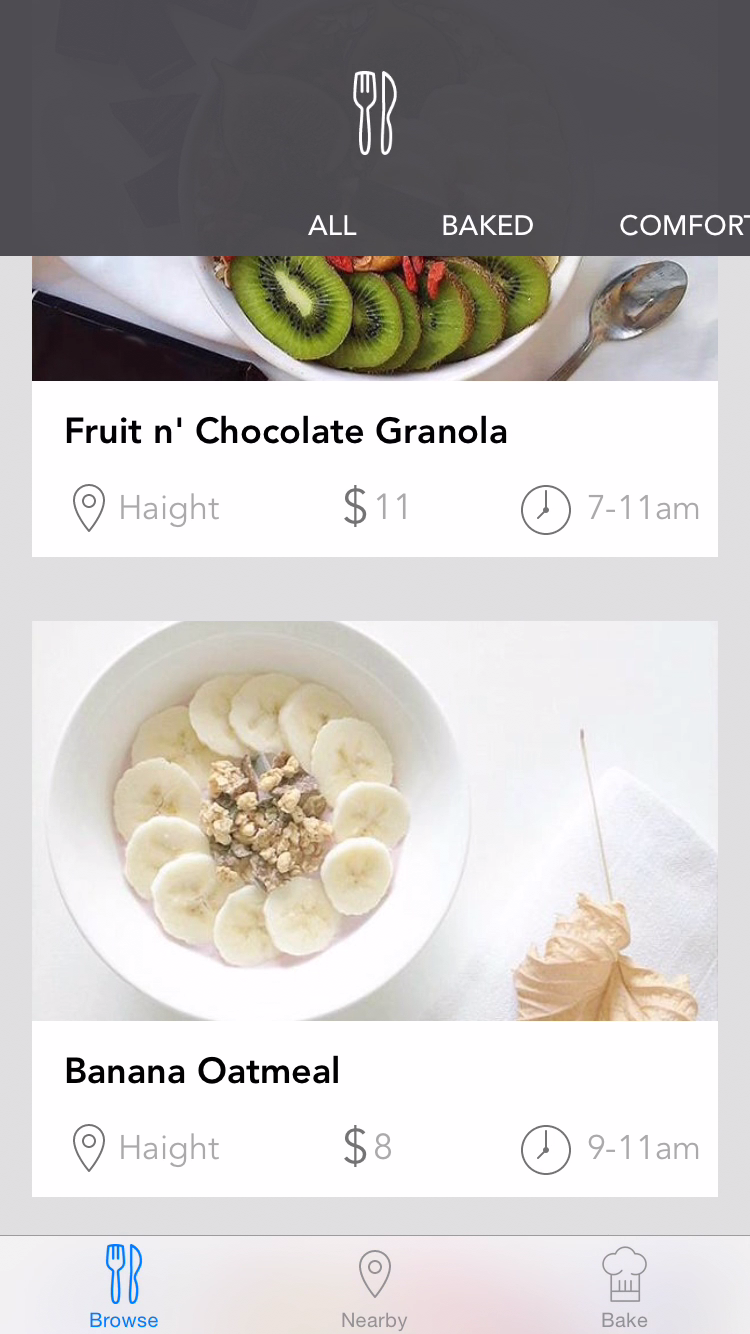This screenshot has width=750, height=1334.
Task: Select the ALL category filter
Action: [332, 226]
